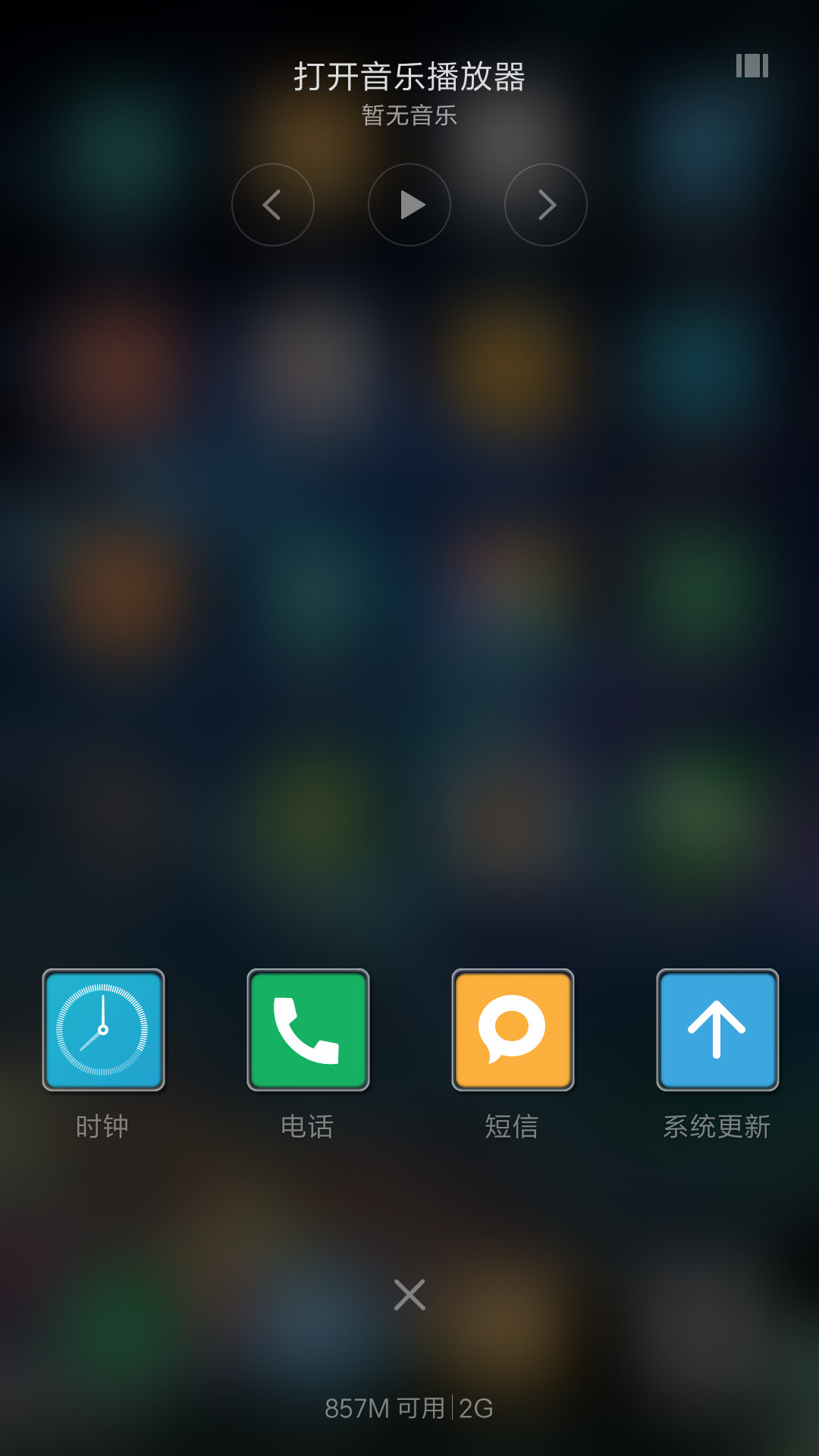This screenshot has width=819, height=1456.
Task: Open the 时钟 clock app
Action: click(x=103, y=1030)
